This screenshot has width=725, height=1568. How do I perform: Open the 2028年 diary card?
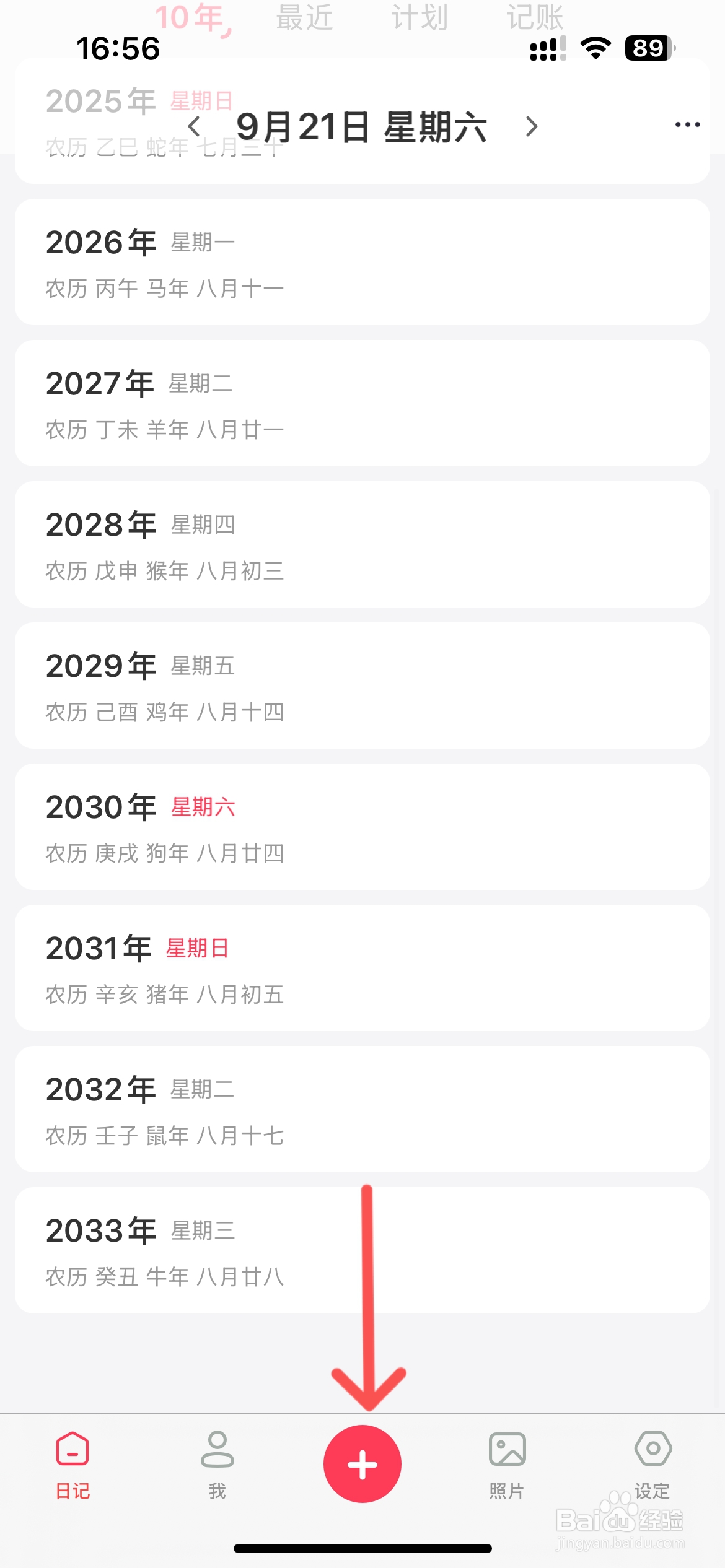tap(362, 544)
